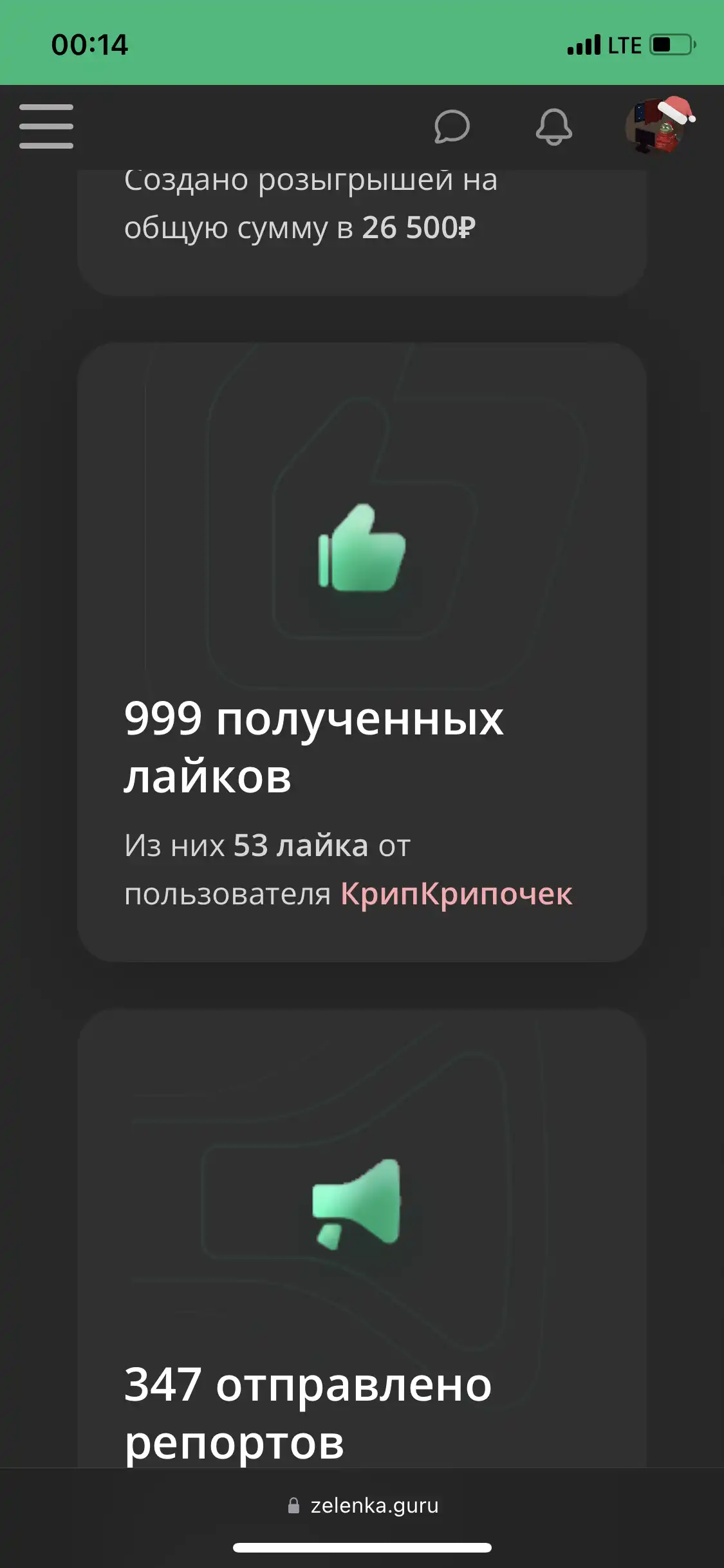Open user КрипКрипочек's profile link
This screenshot has height=1568, width=724.
point(456,893)
